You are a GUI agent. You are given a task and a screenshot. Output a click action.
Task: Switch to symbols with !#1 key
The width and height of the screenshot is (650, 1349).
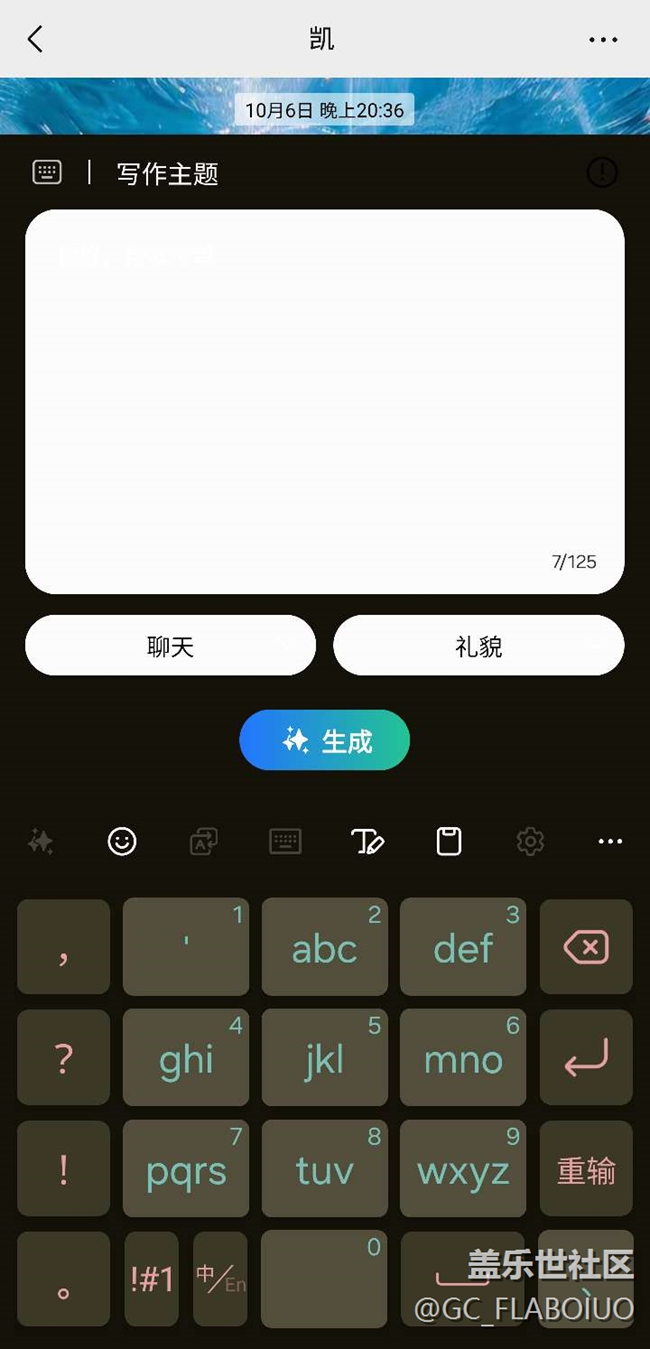pyautogui.click(x=152, y=1279)
